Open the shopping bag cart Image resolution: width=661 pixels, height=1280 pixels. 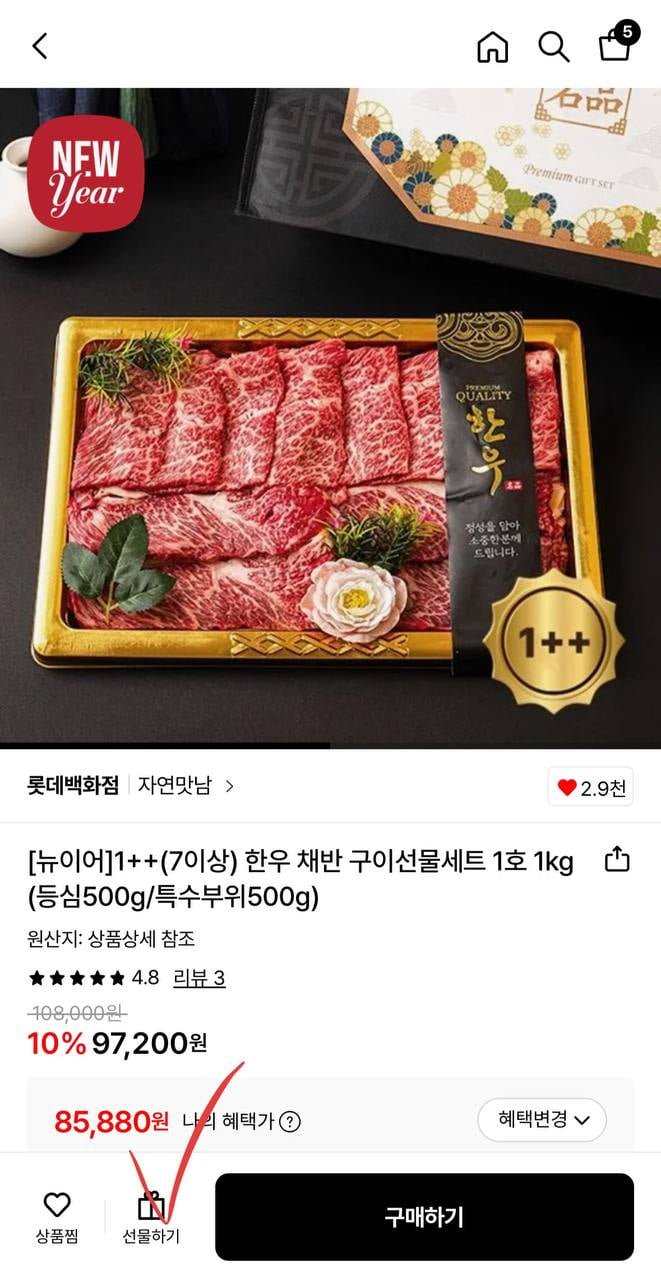tap(616, 44)
